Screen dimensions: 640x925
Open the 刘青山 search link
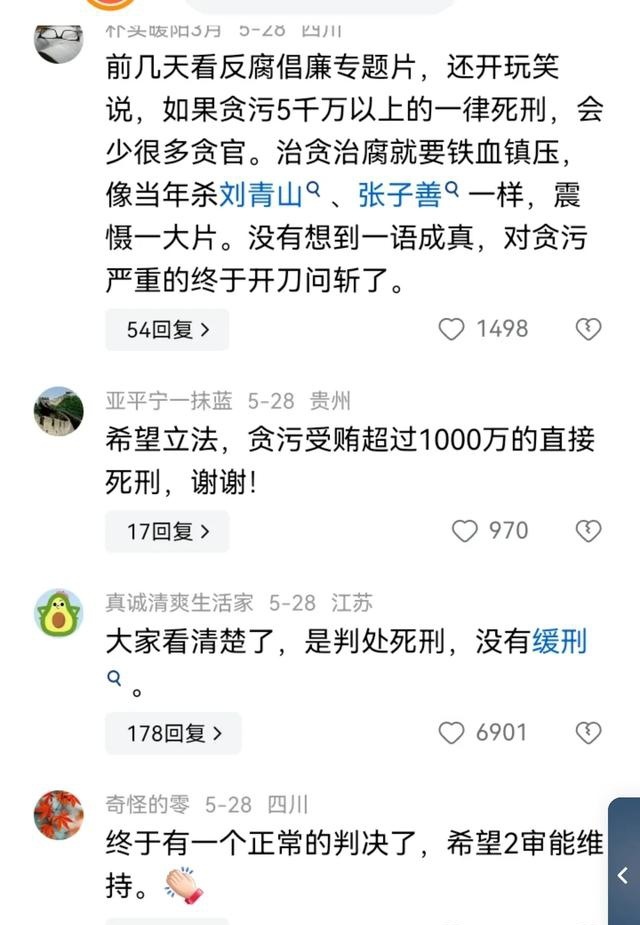click(263, 194)
